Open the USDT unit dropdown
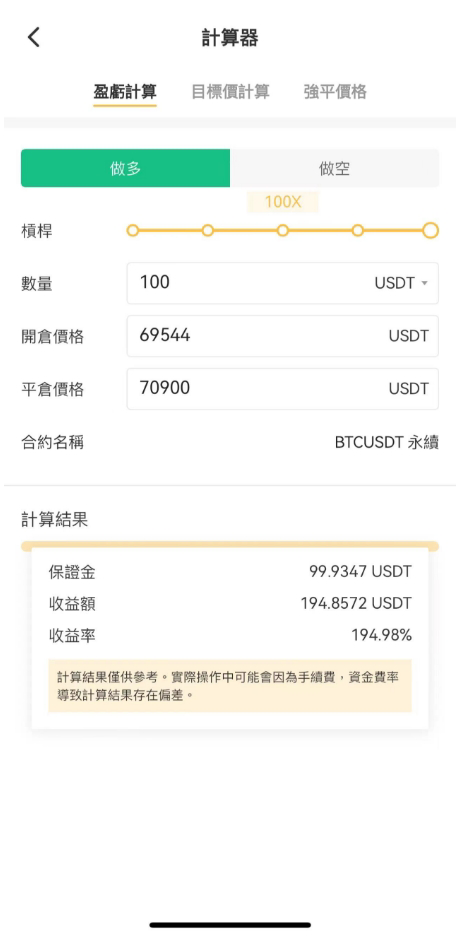 click(401, 283)
